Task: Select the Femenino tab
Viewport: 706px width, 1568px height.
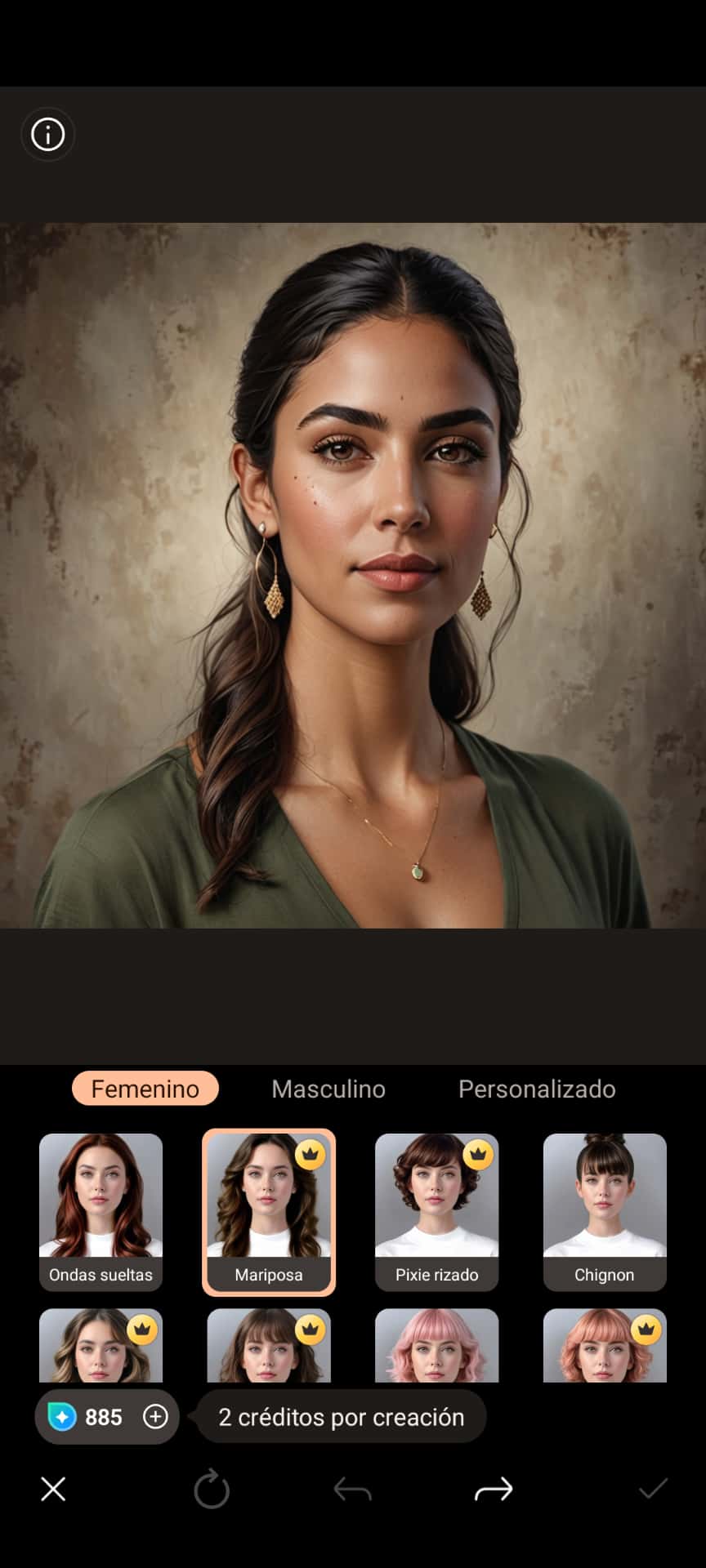Action: pos(145,1089)
